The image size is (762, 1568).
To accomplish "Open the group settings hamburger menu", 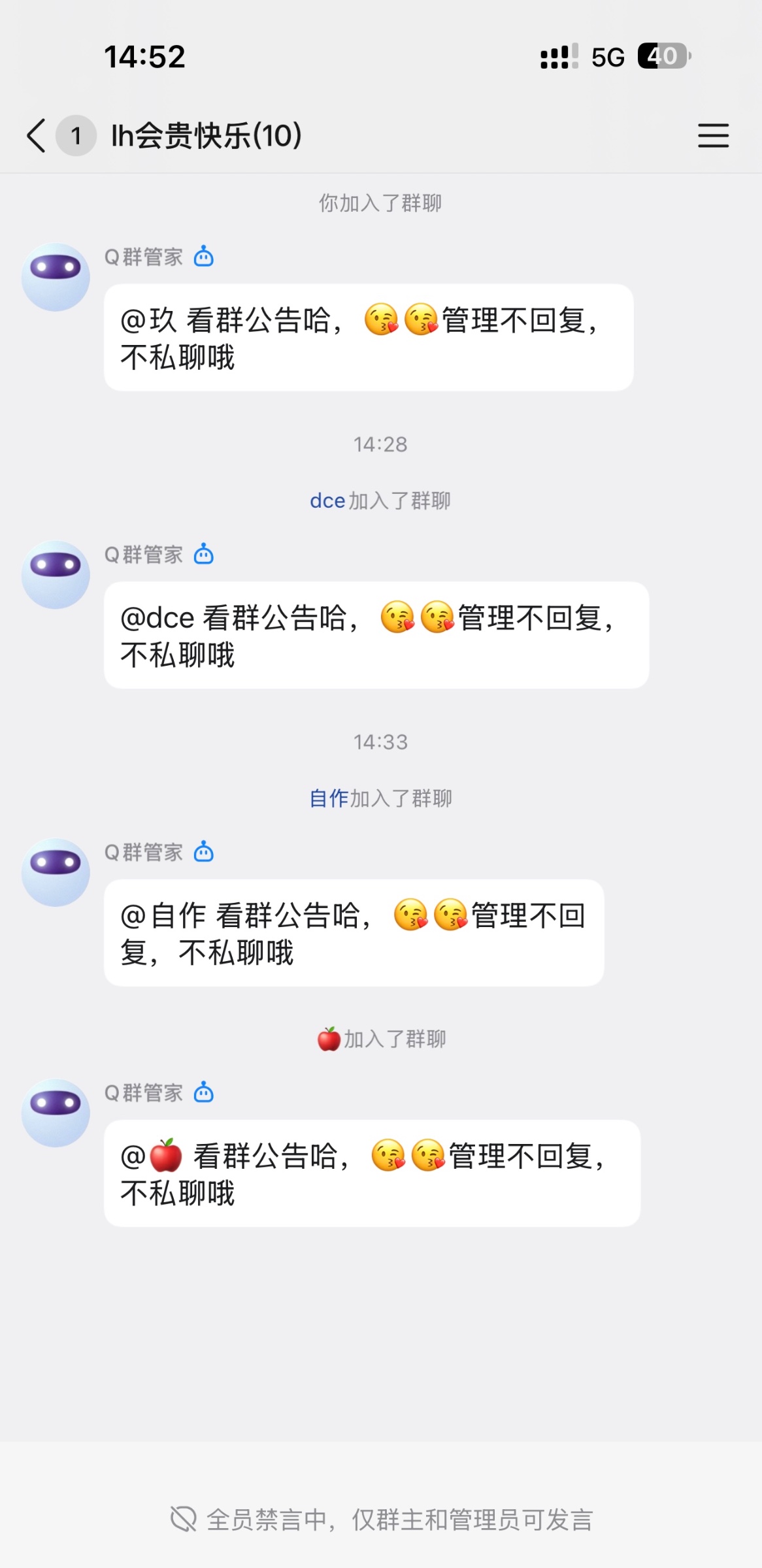I will click(713, 135).
